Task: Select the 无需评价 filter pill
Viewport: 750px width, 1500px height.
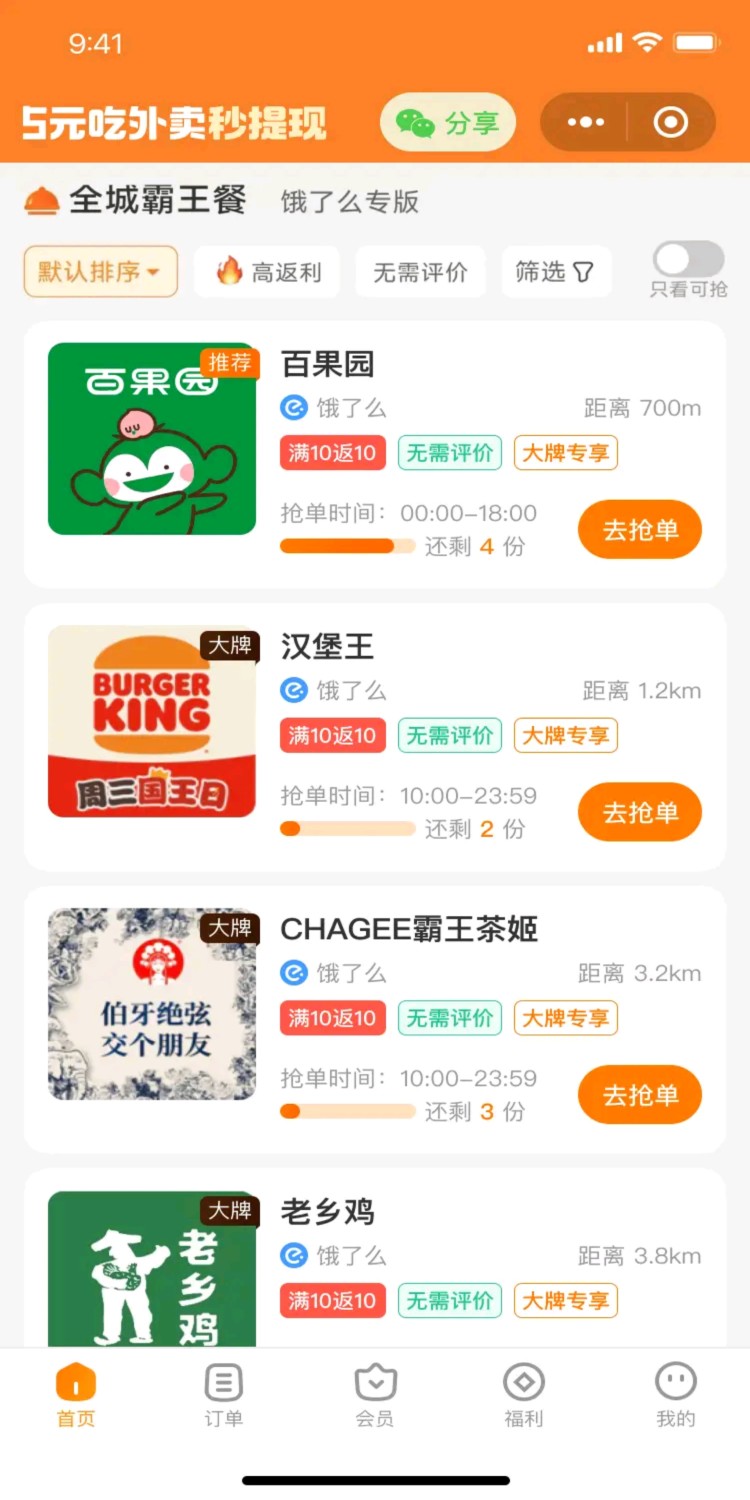Action: [x=420, y=270]
